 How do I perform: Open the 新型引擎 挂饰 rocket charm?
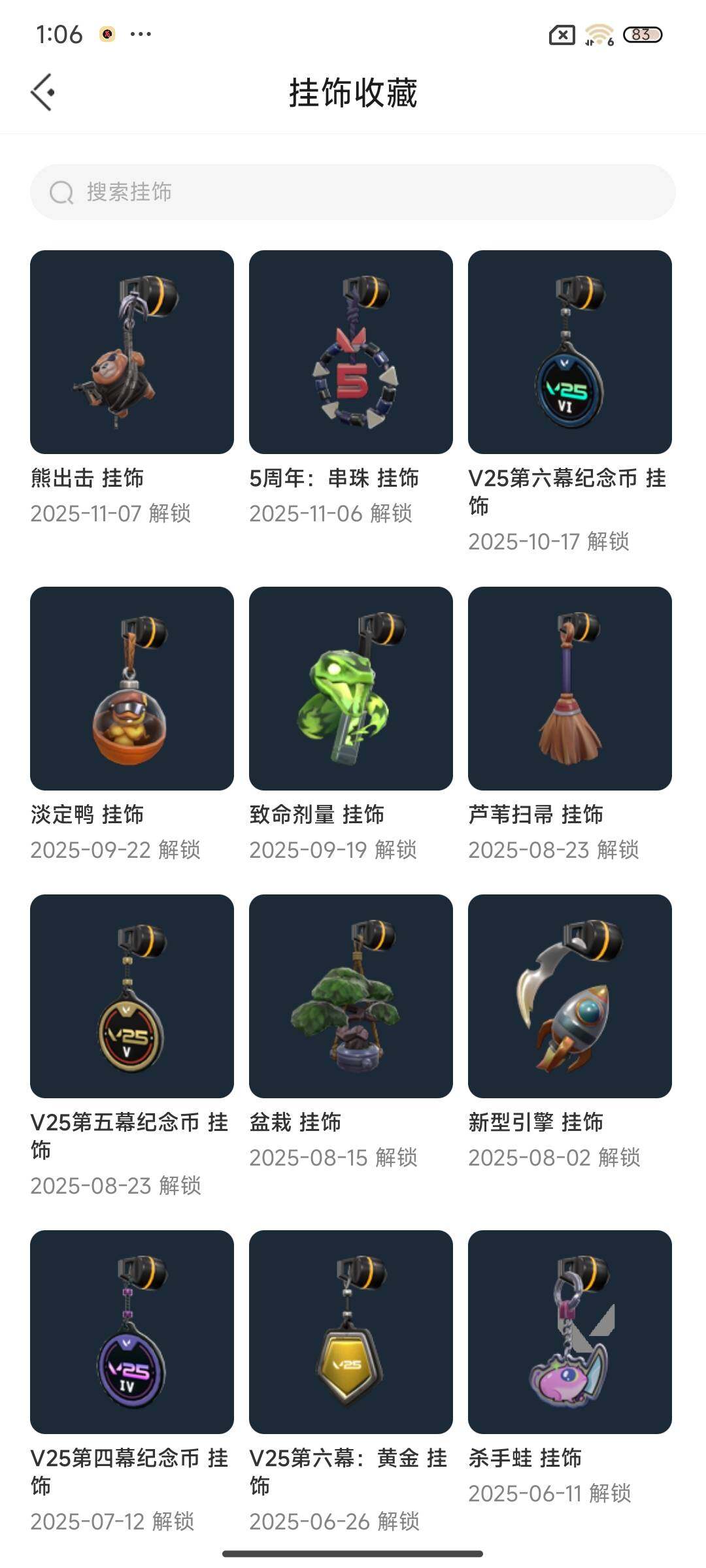(570, 996)
